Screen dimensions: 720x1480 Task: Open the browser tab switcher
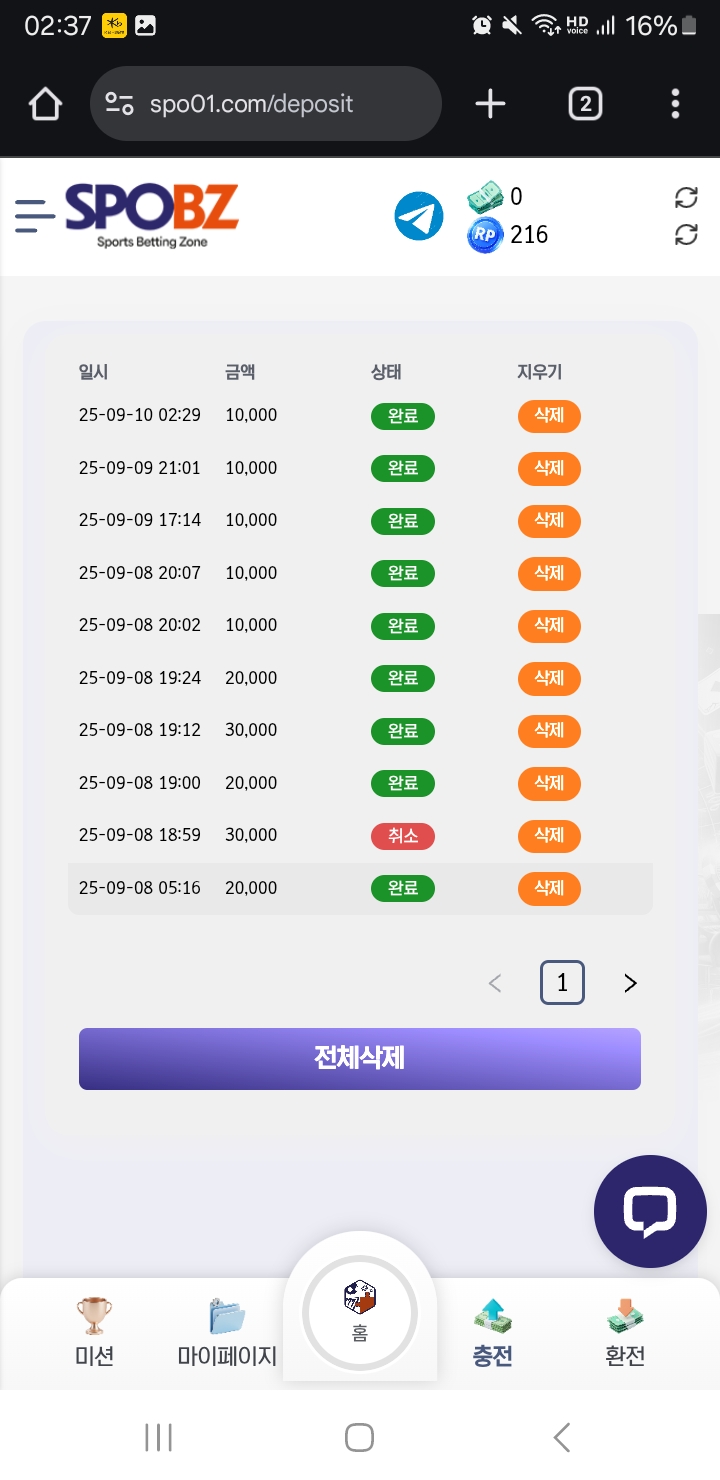point(585,104)
